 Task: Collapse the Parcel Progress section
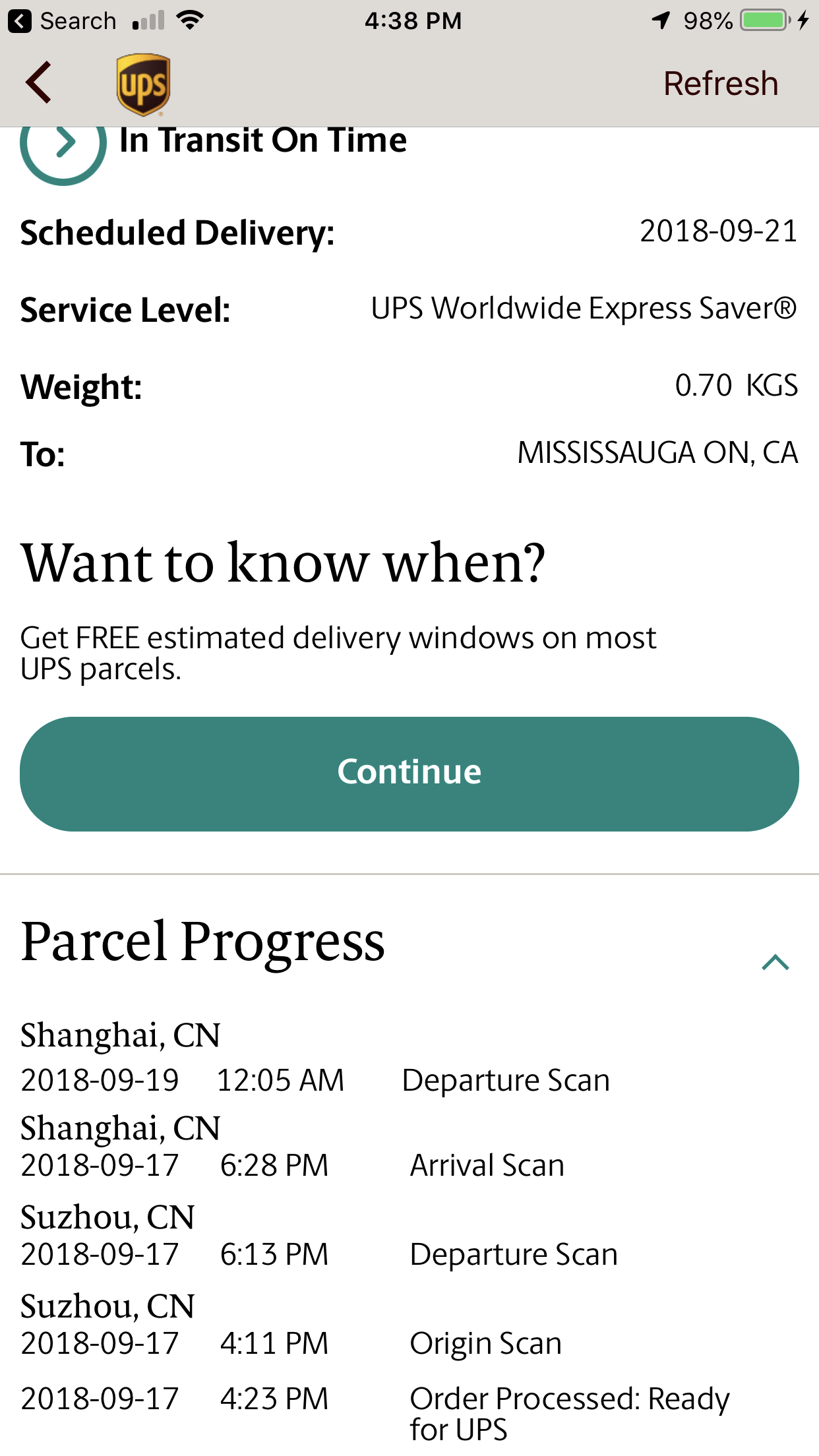coord(775,963)
